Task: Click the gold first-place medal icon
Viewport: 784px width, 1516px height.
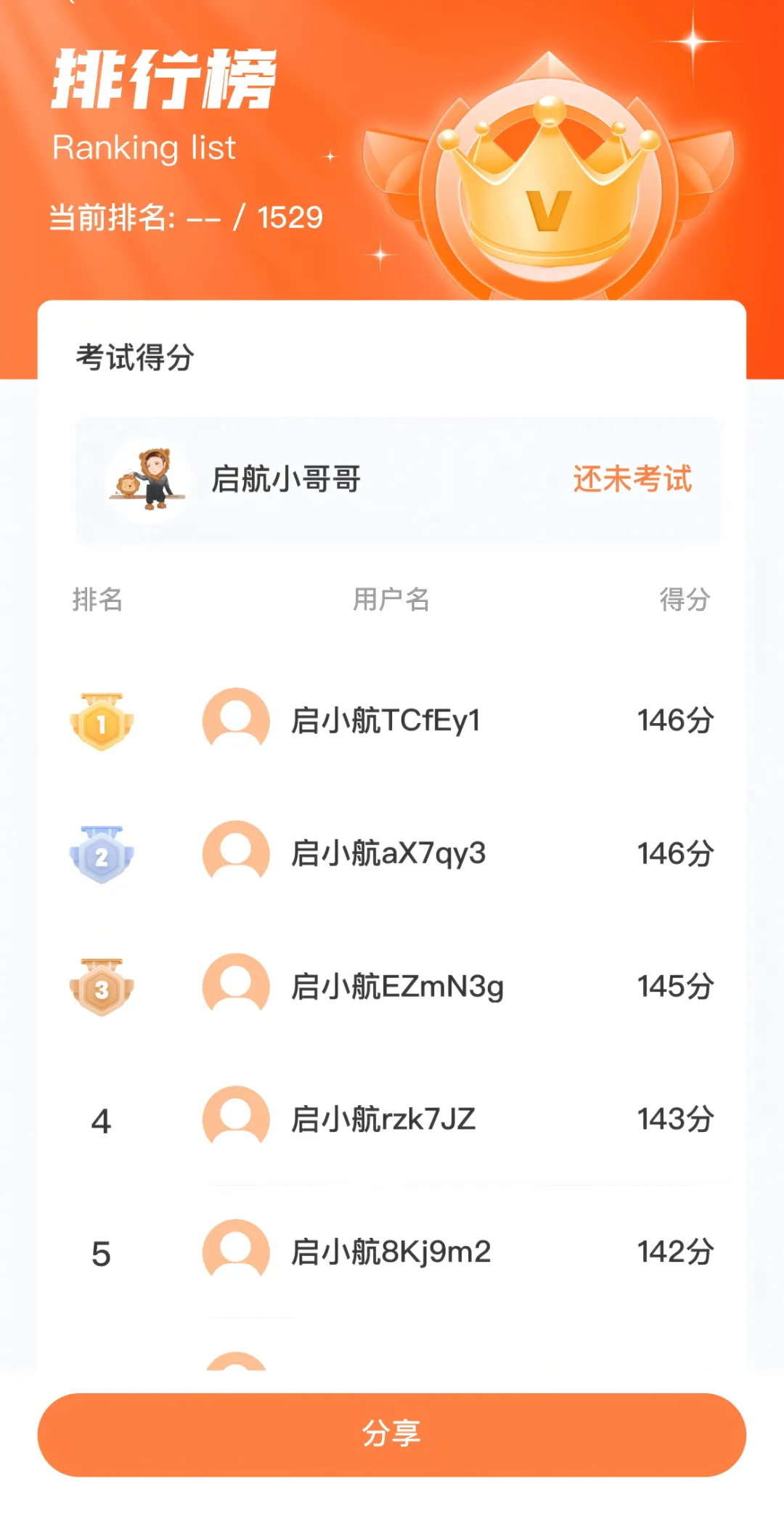Action: [x=102, y=721]
